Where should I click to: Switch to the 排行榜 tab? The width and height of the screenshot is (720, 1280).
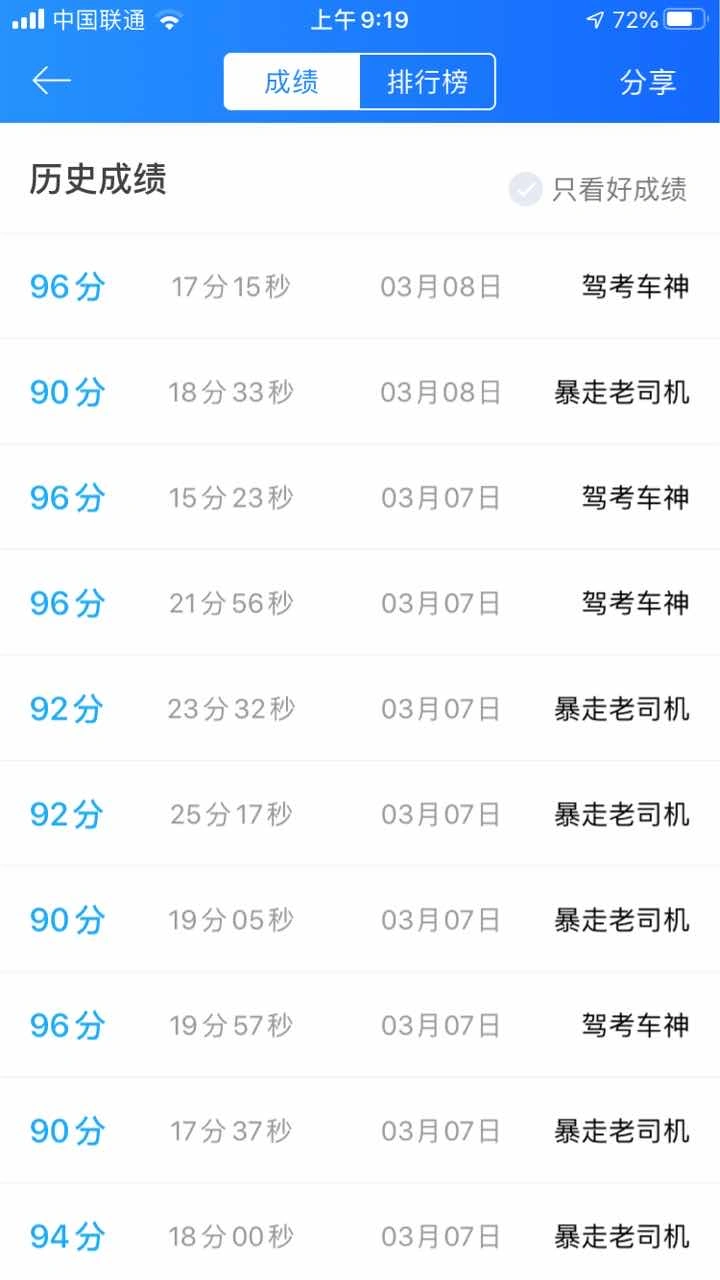click(x=427, y=81)
